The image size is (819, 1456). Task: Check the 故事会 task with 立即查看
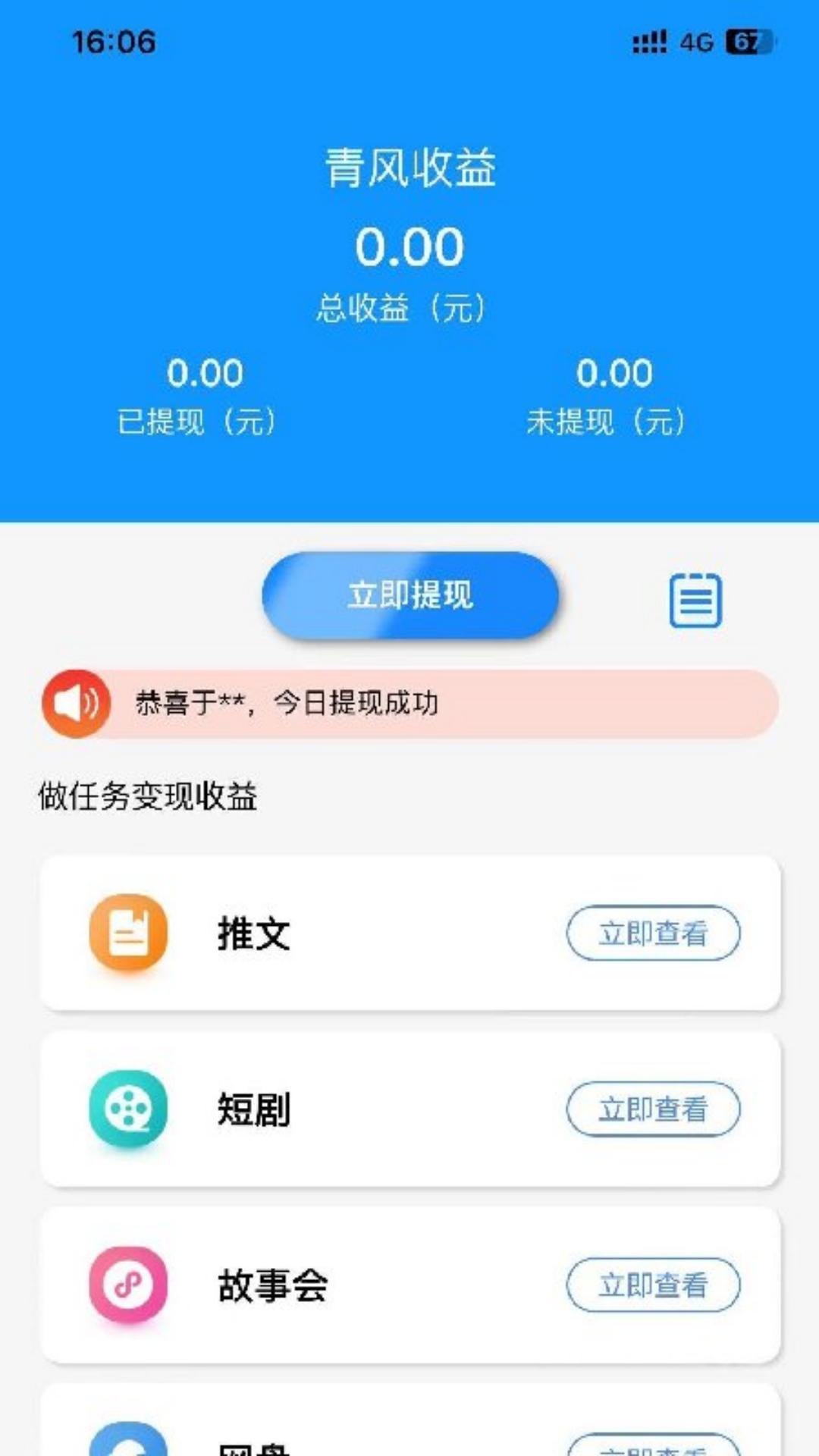[653, 1285]
